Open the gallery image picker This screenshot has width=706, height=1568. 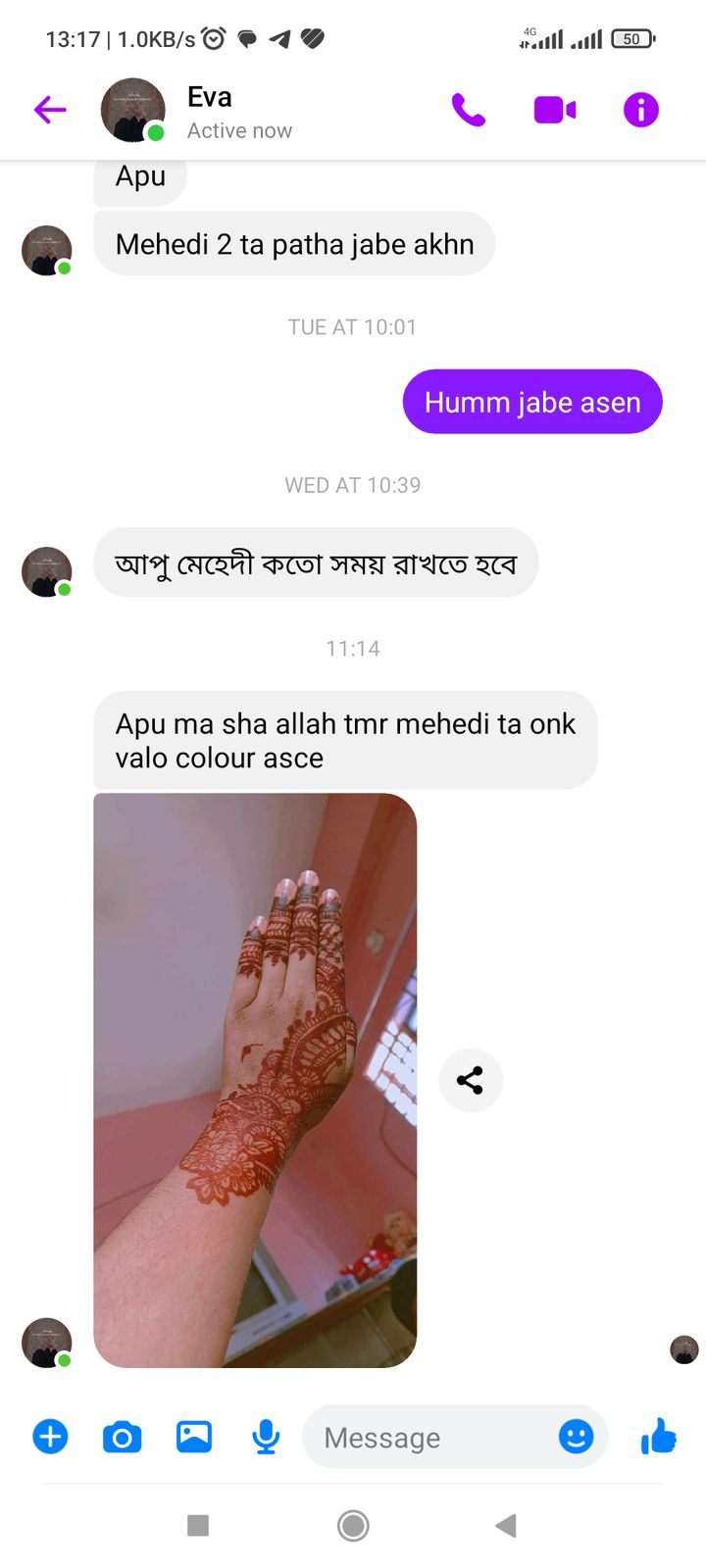(x=194, y=1437)
